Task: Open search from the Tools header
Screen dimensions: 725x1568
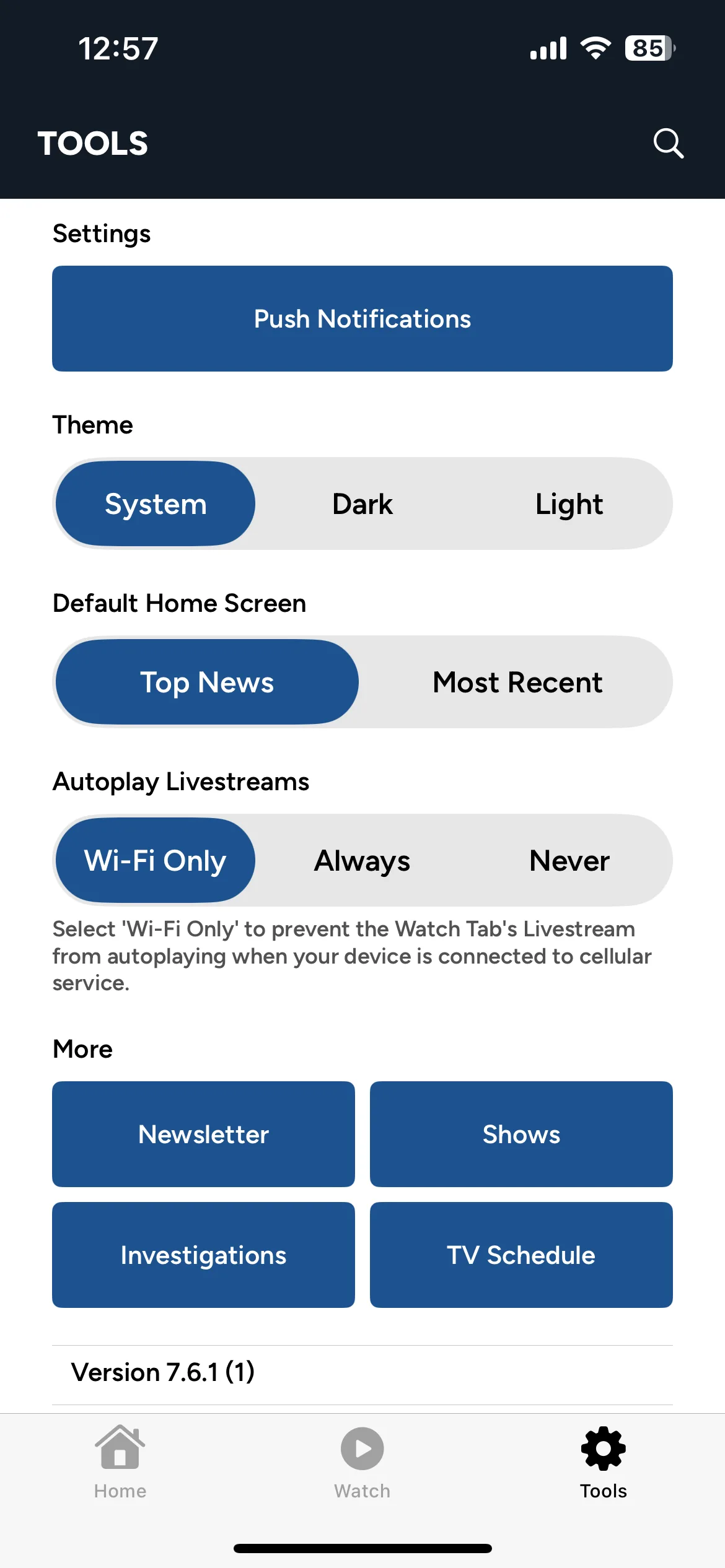Action: click(x=668, y=144)
